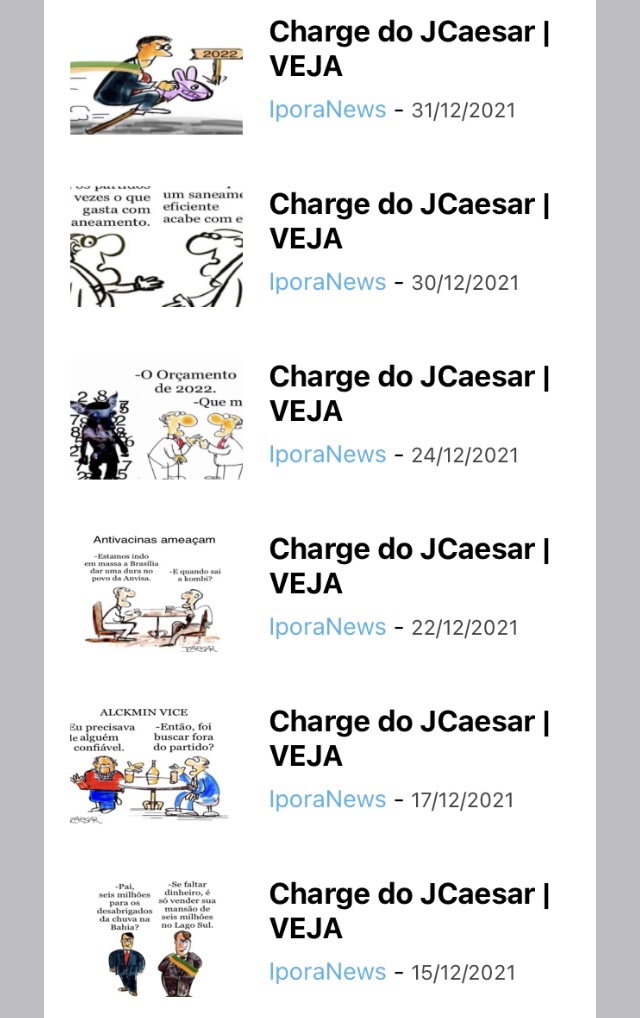Open IporaNews link beside the 30/12/2021 date

327,282
